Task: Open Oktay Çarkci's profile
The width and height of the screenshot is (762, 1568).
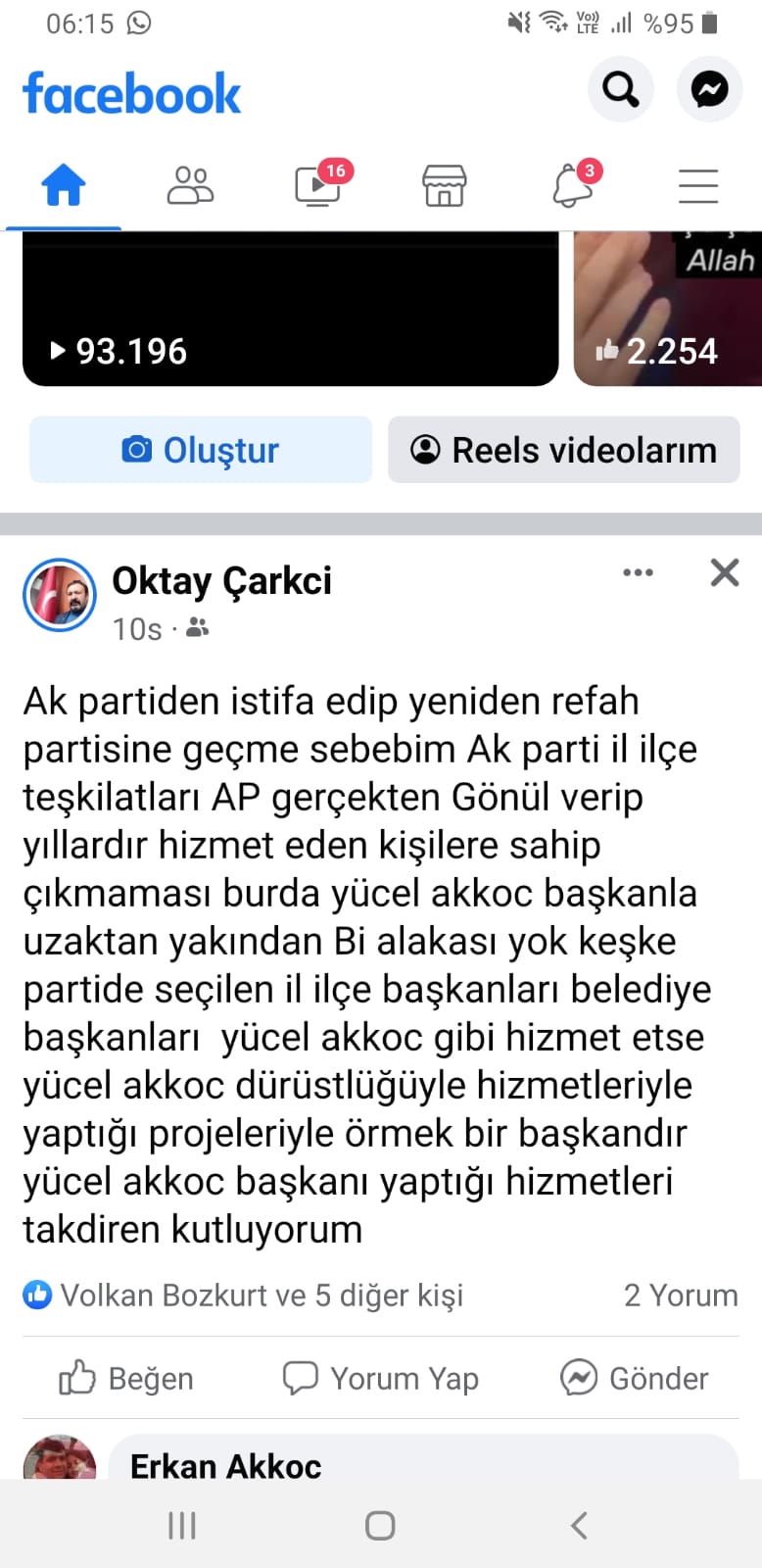Action: 222,581
